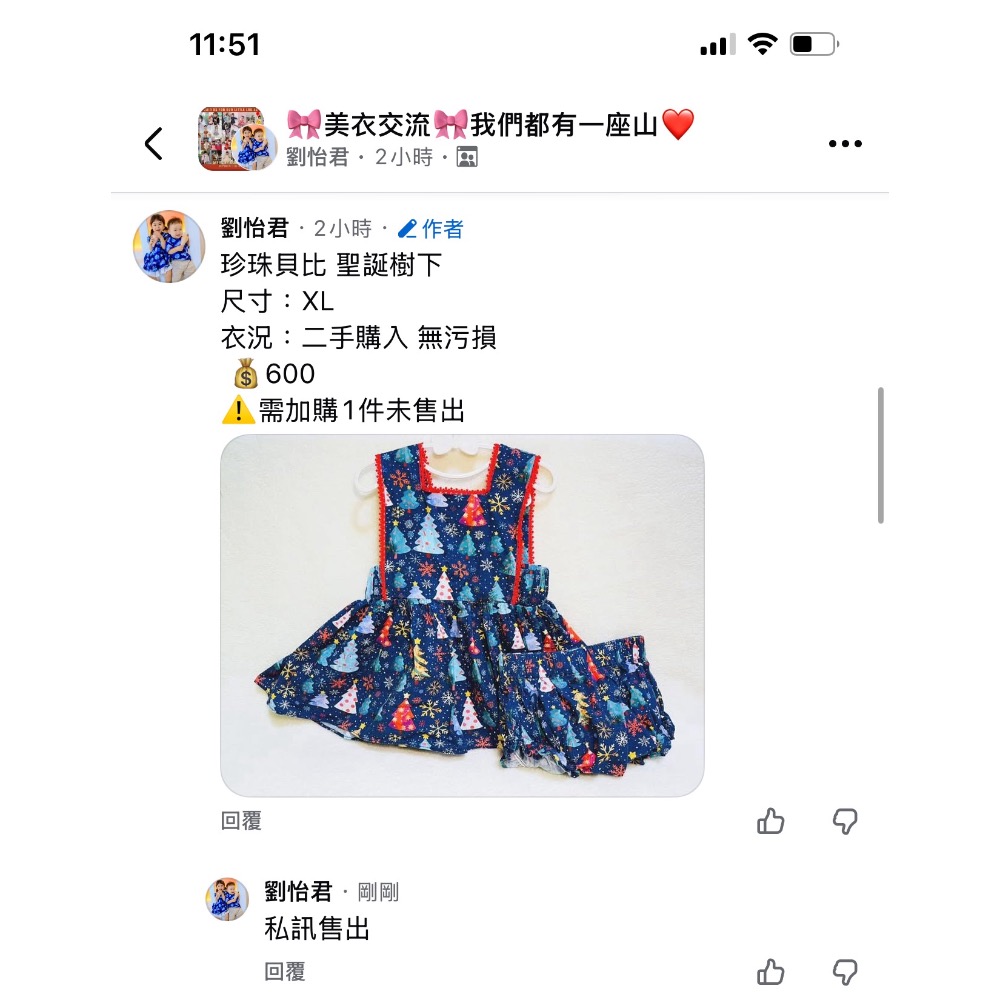
Task: Like the 私訊售出 reply
Action: (x=771, y=971)
